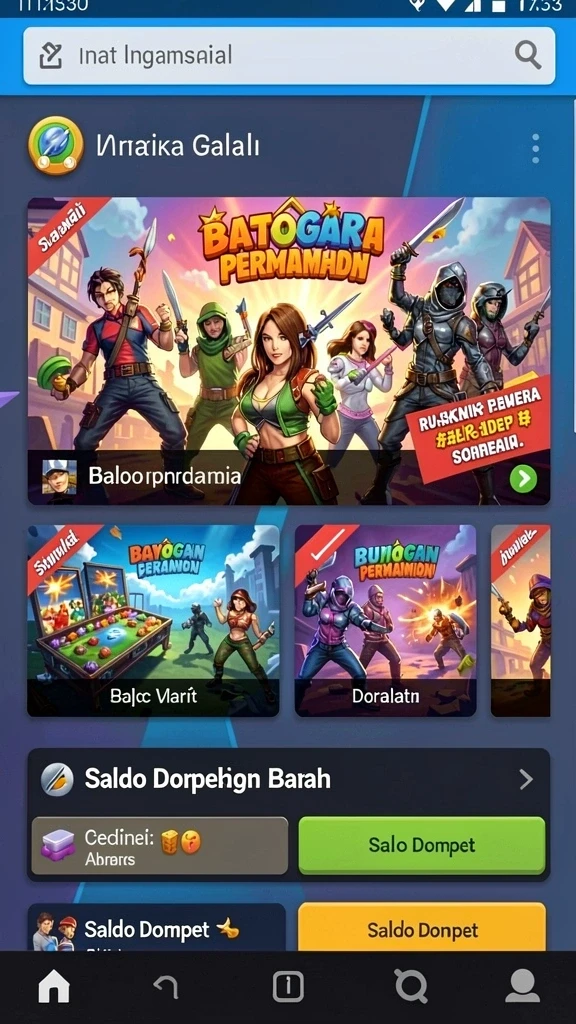Open the search field at the top
The image size is (576, 1024).
pyautogui.click(x=289, y=56)
